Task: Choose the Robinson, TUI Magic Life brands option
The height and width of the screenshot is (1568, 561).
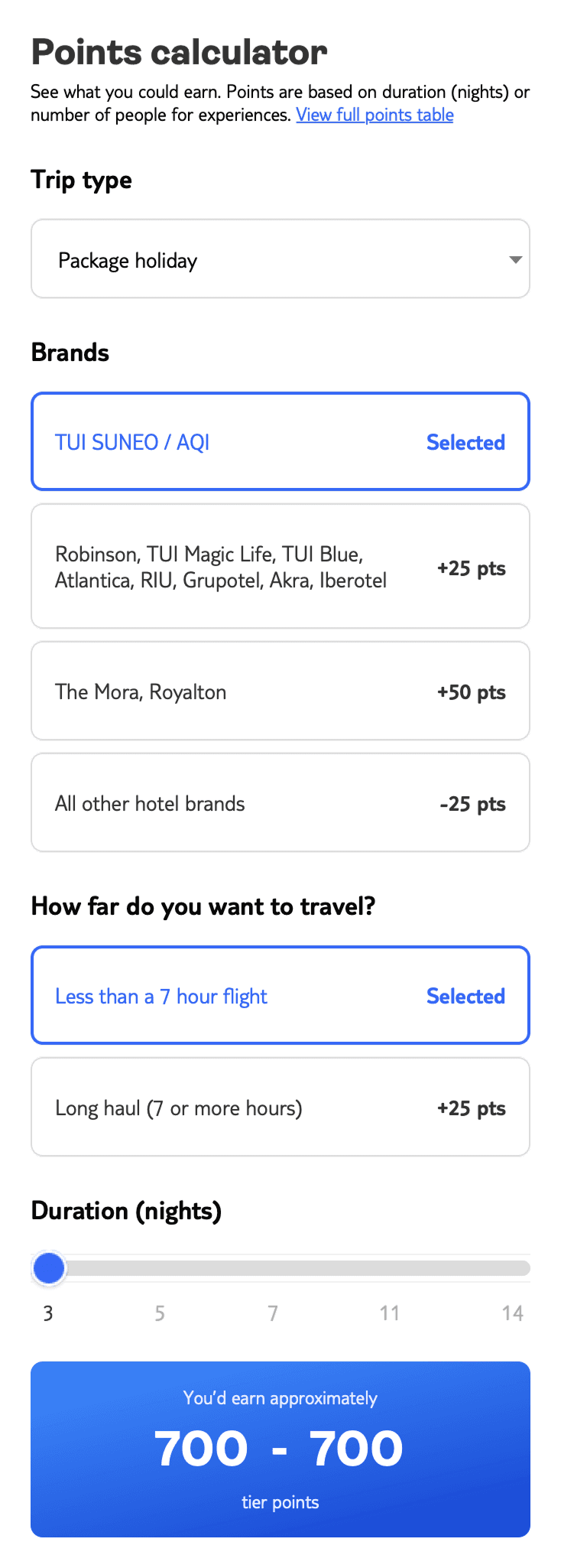Action: click(x=280, y=566)
